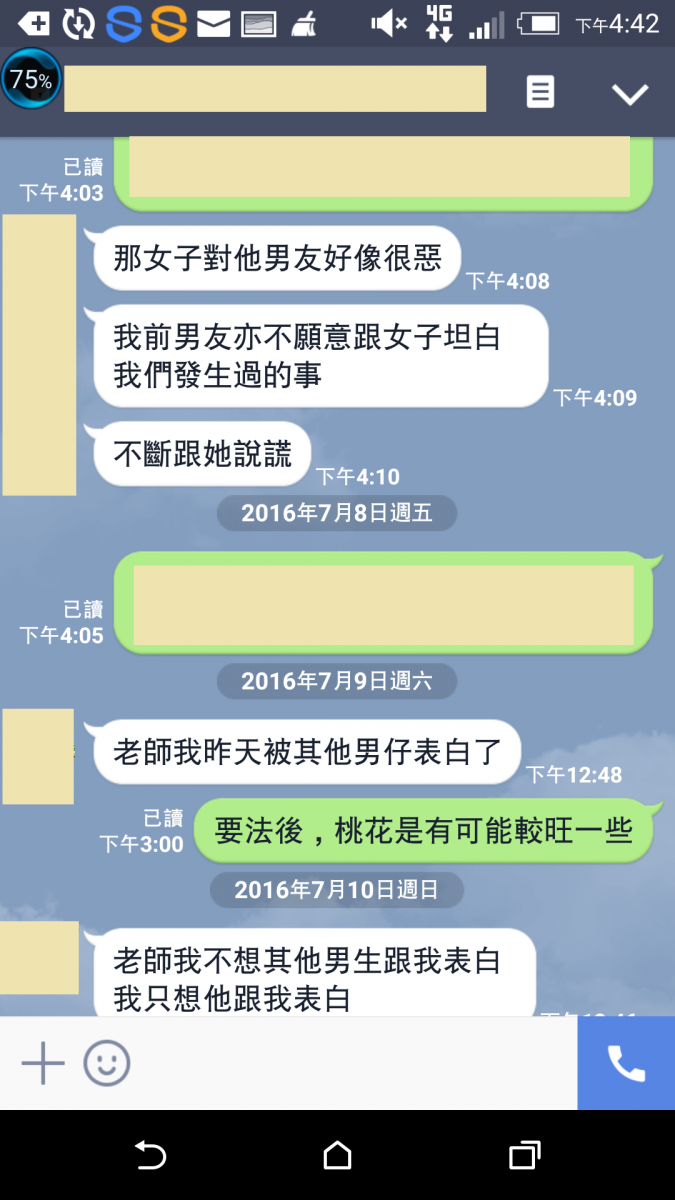Image resolution: width=675 pixels, height=1200 pixels.
Task: Open the emoji sticker picker
Action: 107,1063
